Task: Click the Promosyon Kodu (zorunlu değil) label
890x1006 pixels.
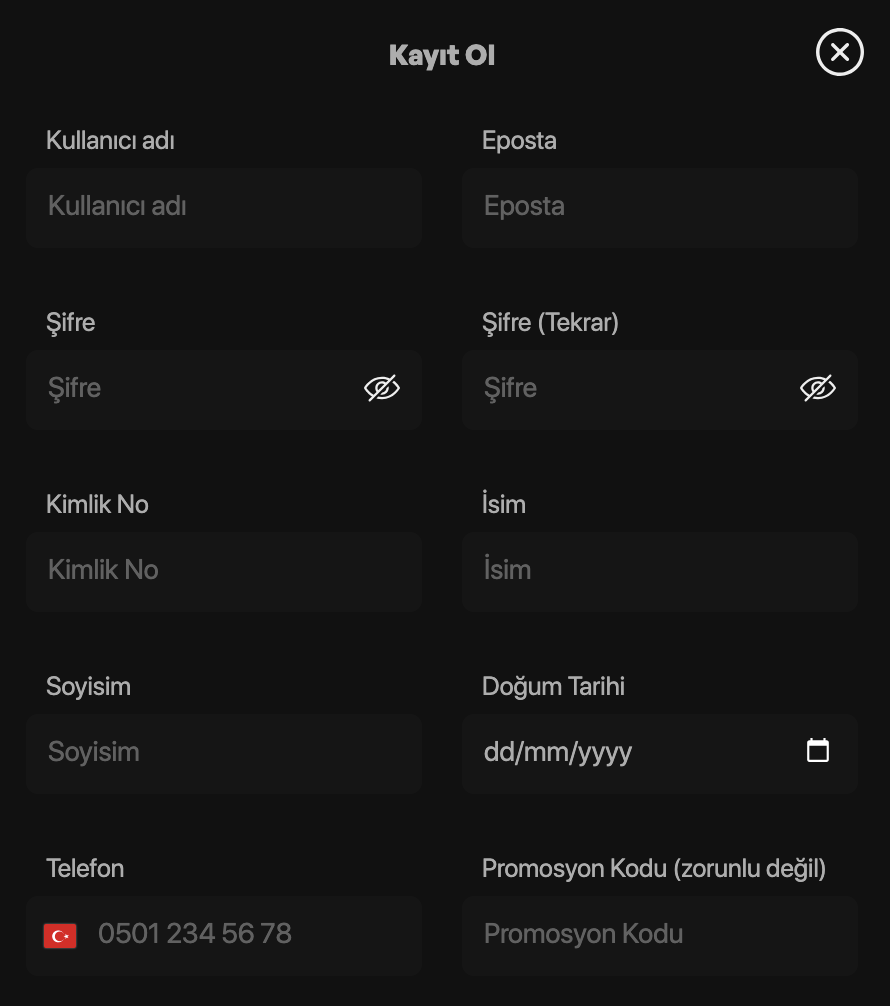Action: point(653,868)
